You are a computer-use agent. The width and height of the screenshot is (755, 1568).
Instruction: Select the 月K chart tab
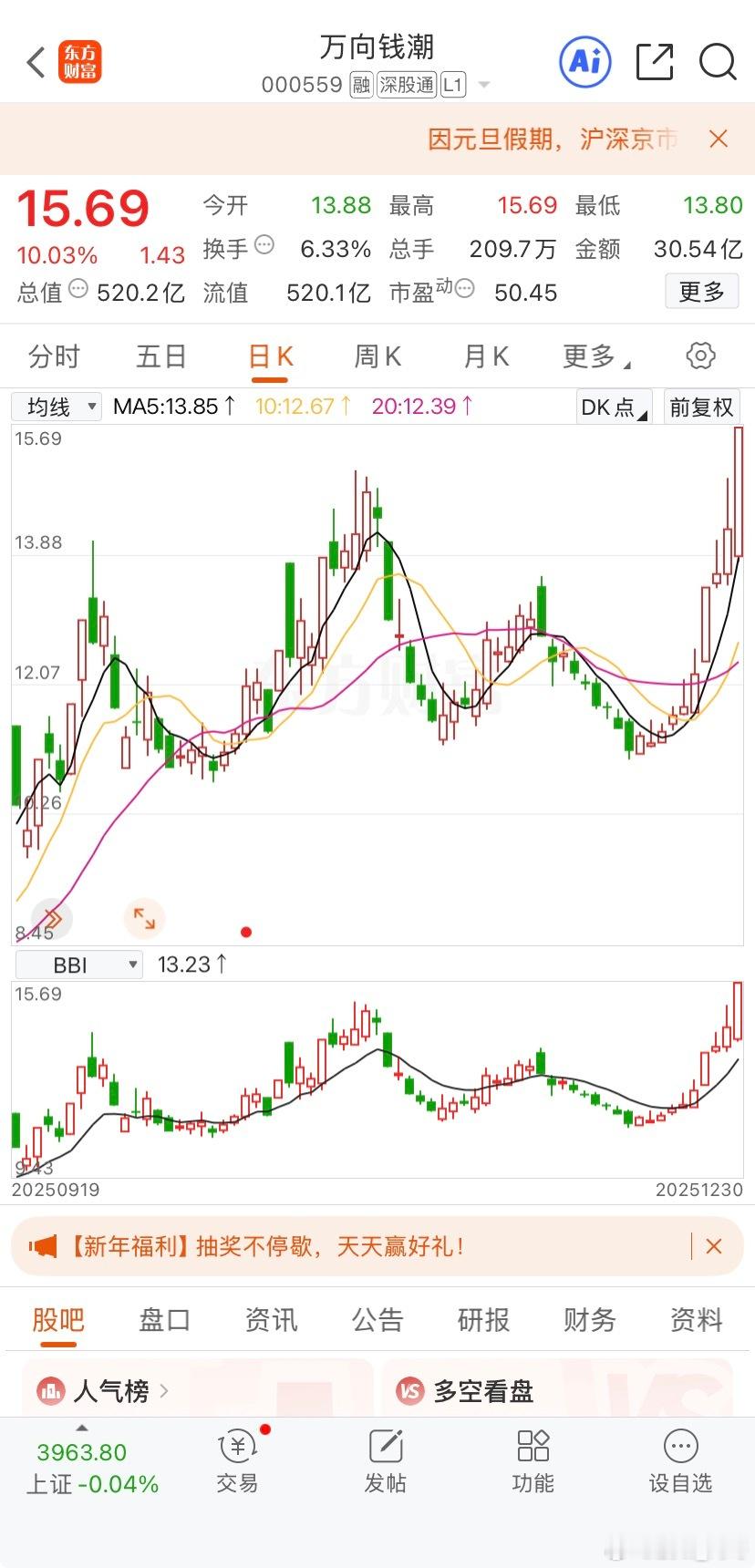(486, 356)
